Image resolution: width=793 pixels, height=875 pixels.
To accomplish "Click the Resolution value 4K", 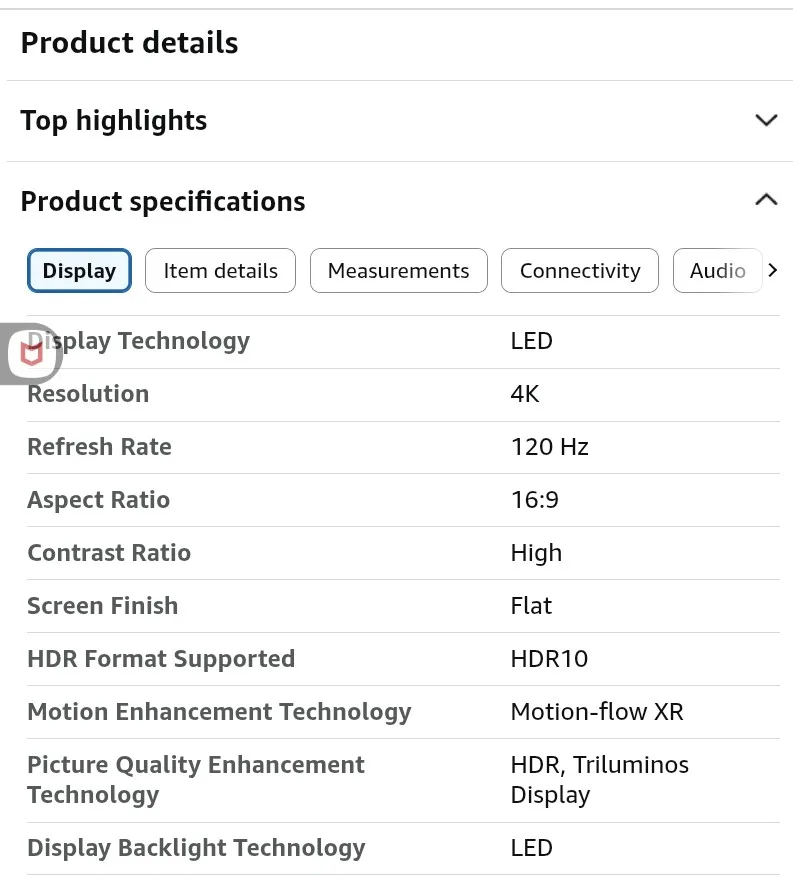I will 525,393.
